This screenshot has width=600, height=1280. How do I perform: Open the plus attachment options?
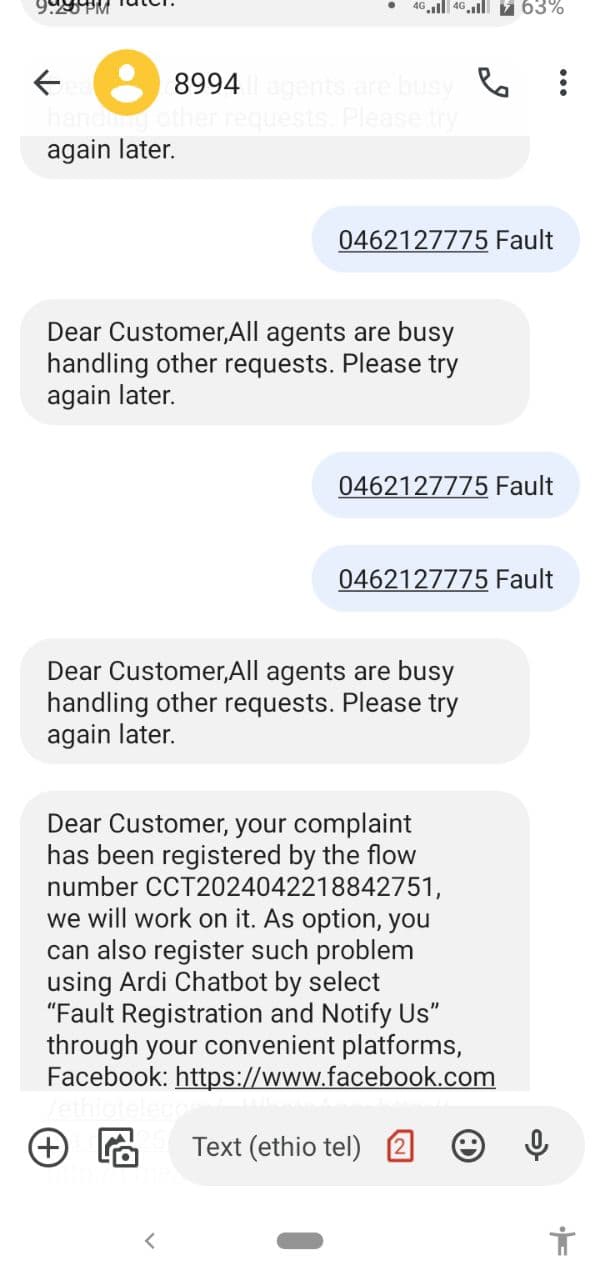pyautogui.click(x=47, y=1148)
